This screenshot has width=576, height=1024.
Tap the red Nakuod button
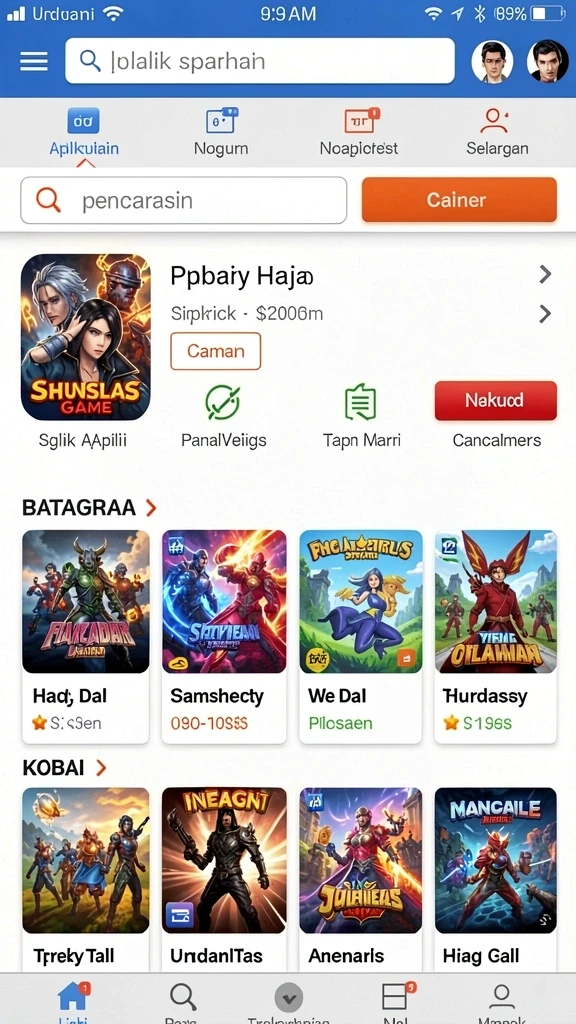point(496,400)
